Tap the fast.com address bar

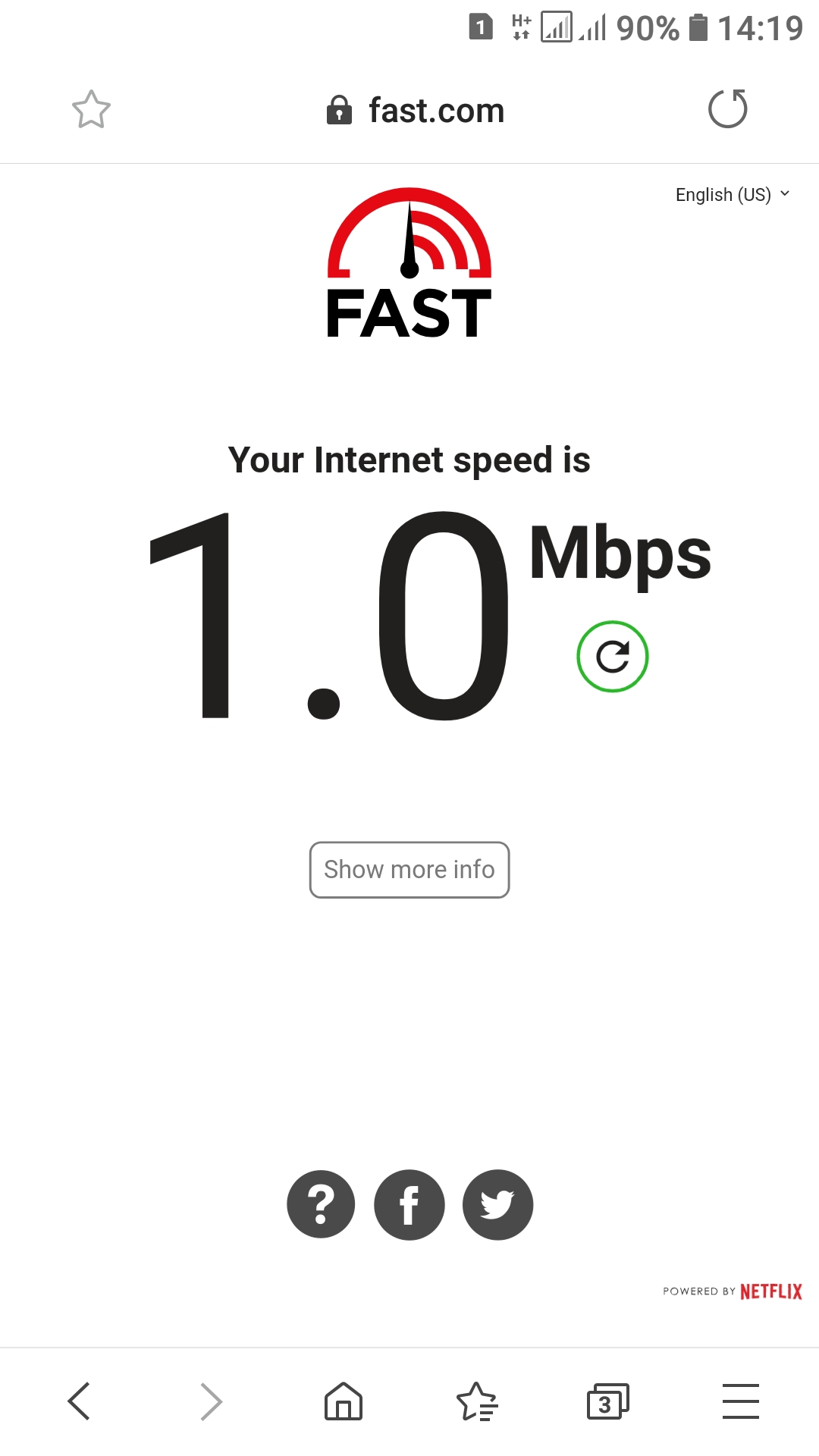pyautogui.click(x=435, y=110)
